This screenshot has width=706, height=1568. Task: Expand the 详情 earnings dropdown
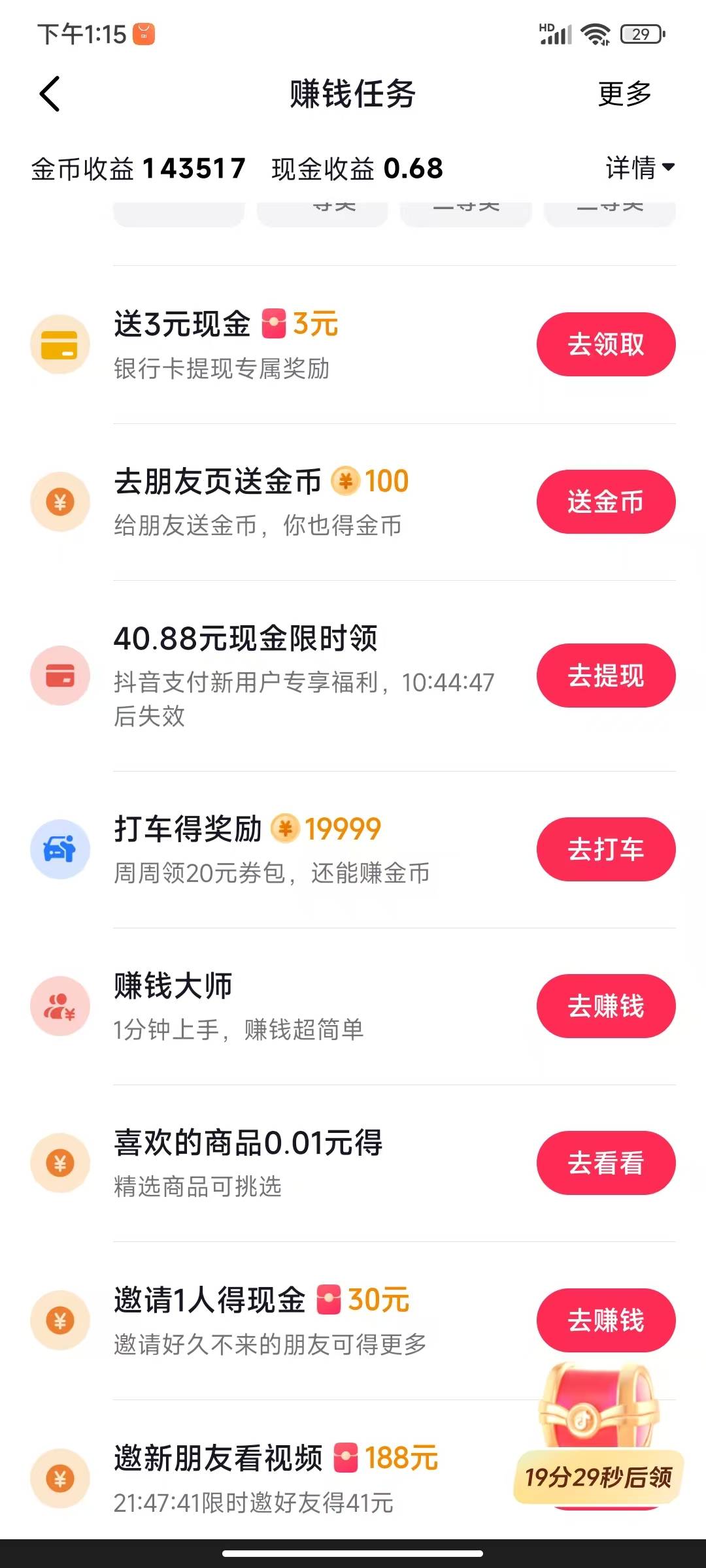tap(639, 168)
